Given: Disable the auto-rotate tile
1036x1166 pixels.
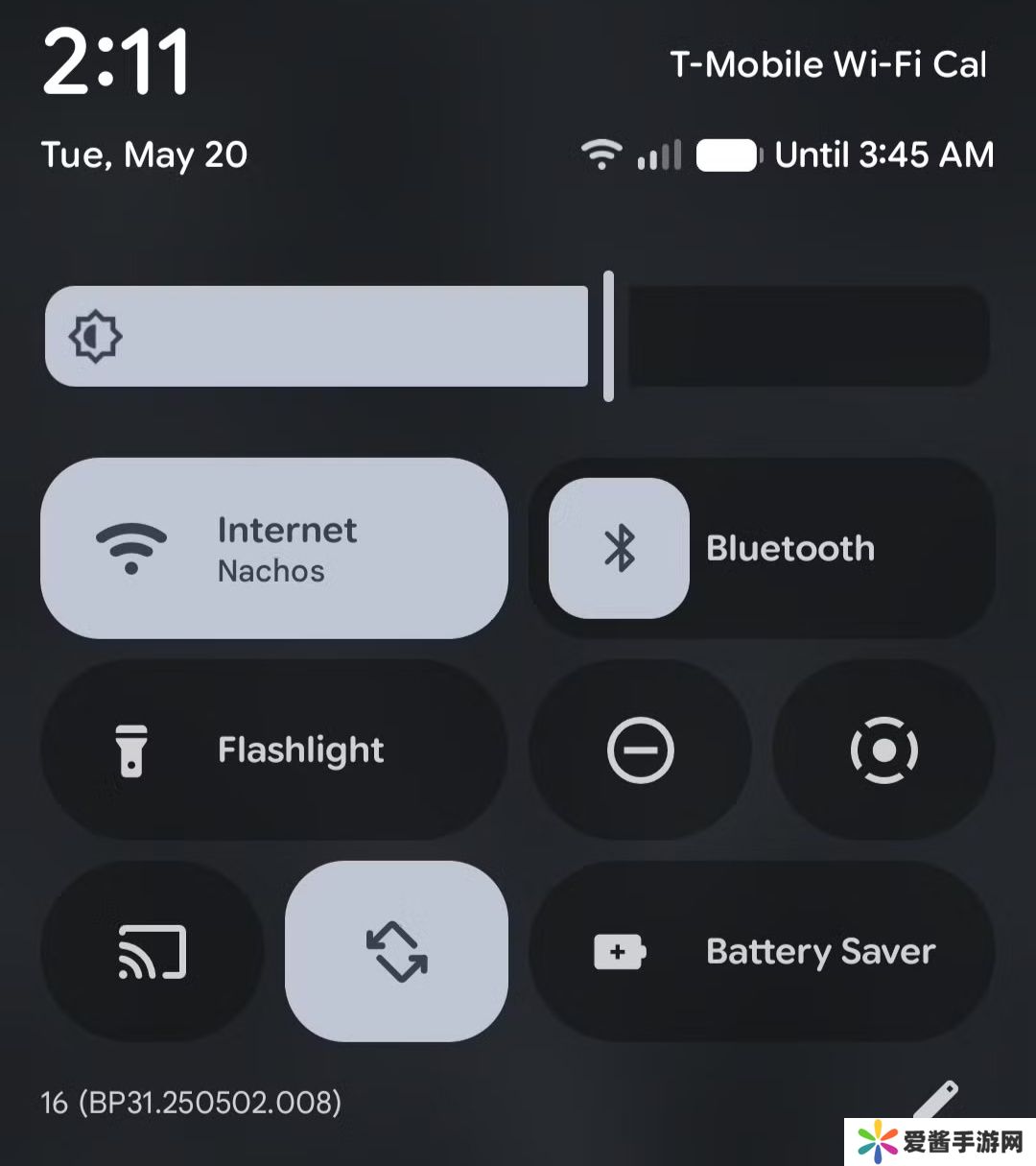Looking at the screenshot, I should point(396,952).
